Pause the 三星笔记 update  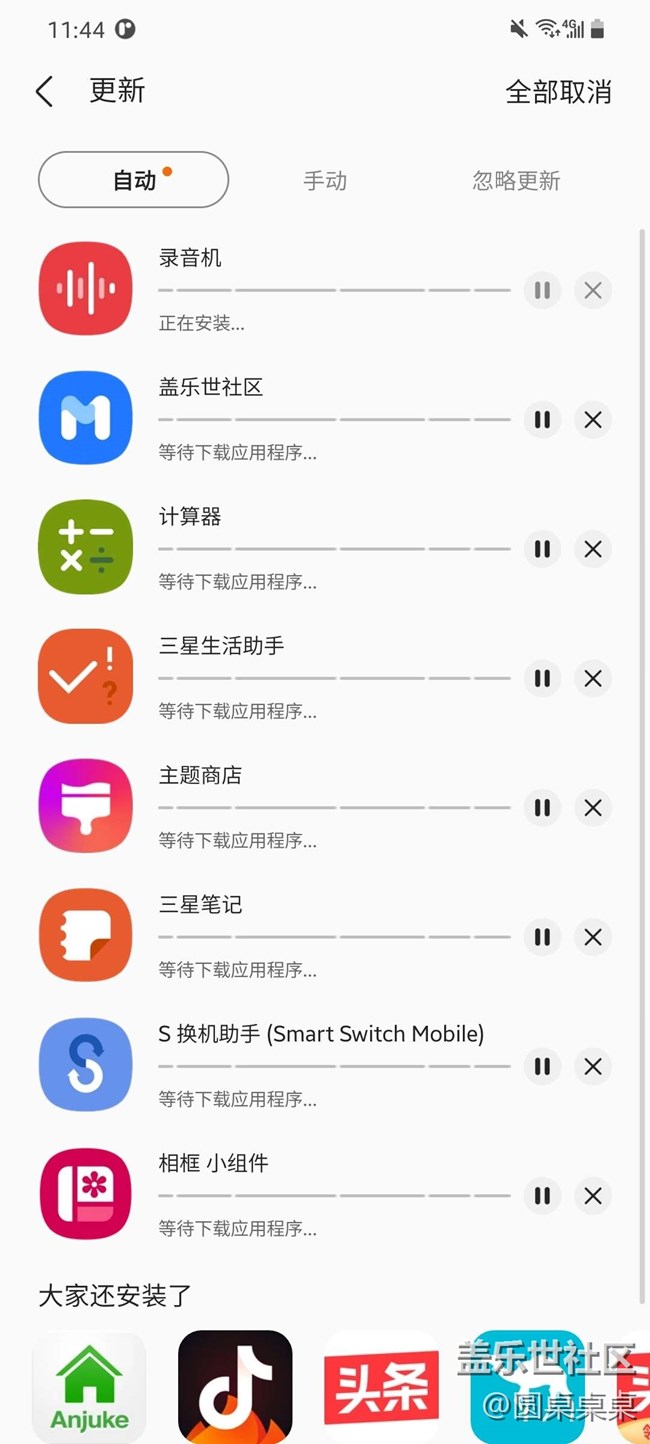542,937
